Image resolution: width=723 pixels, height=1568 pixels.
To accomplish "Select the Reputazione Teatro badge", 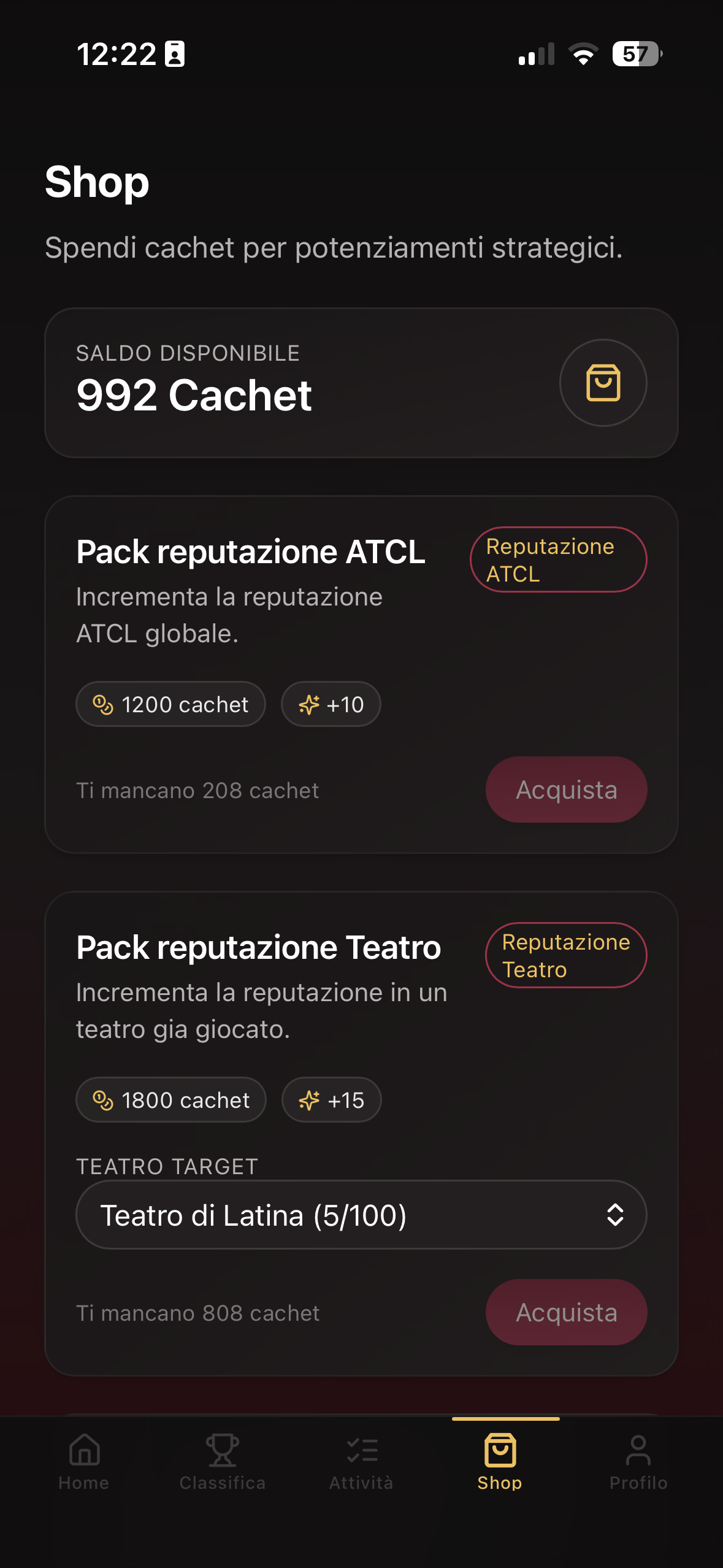I will pos(565,955).
